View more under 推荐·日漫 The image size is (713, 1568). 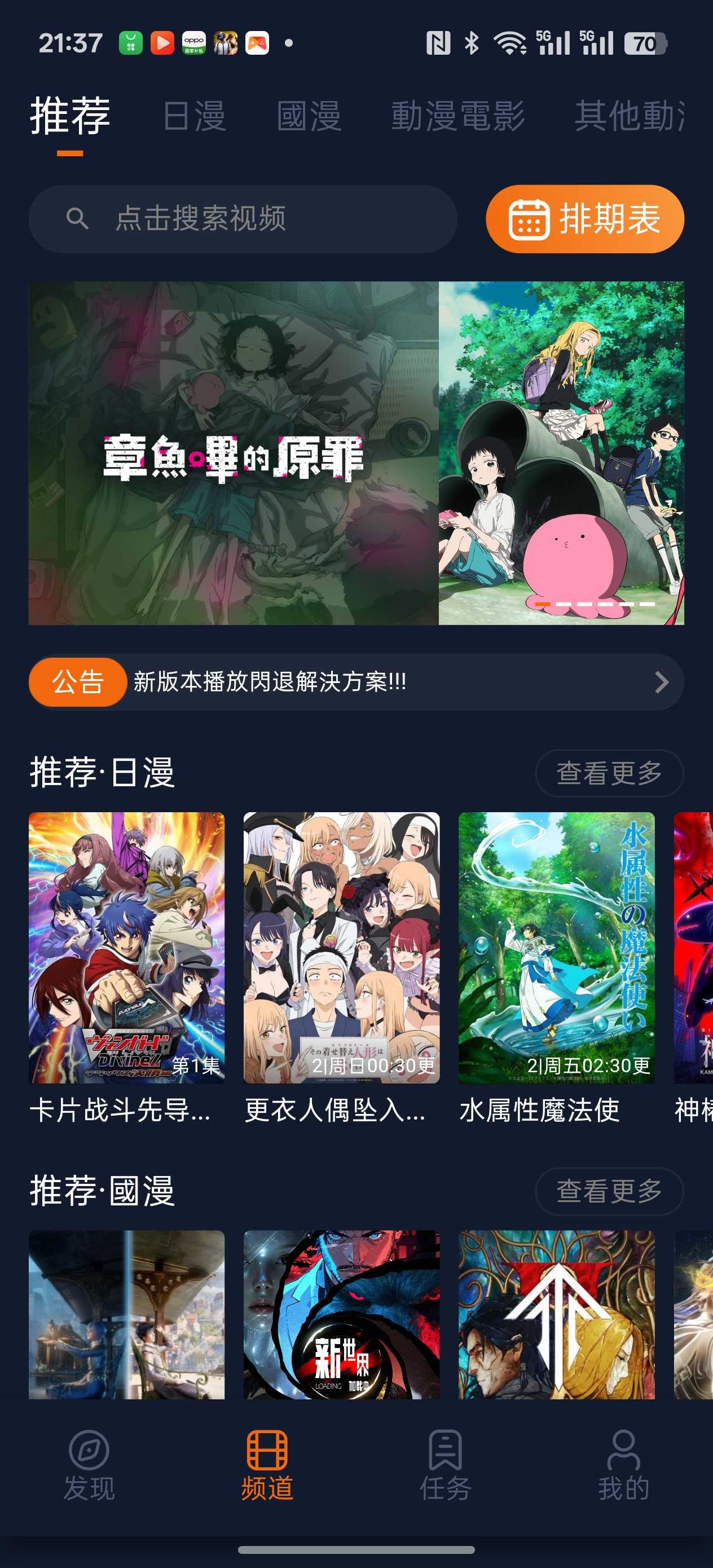608,773
